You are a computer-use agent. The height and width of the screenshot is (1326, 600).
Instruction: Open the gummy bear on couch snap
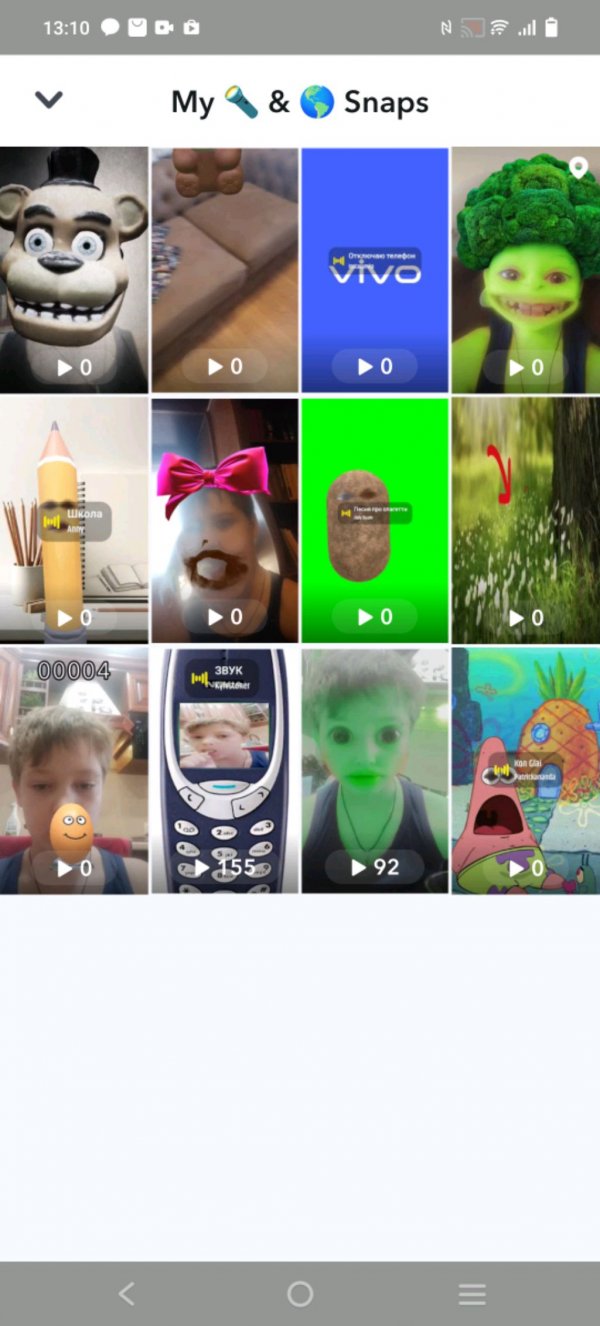(x=225, y=270)
